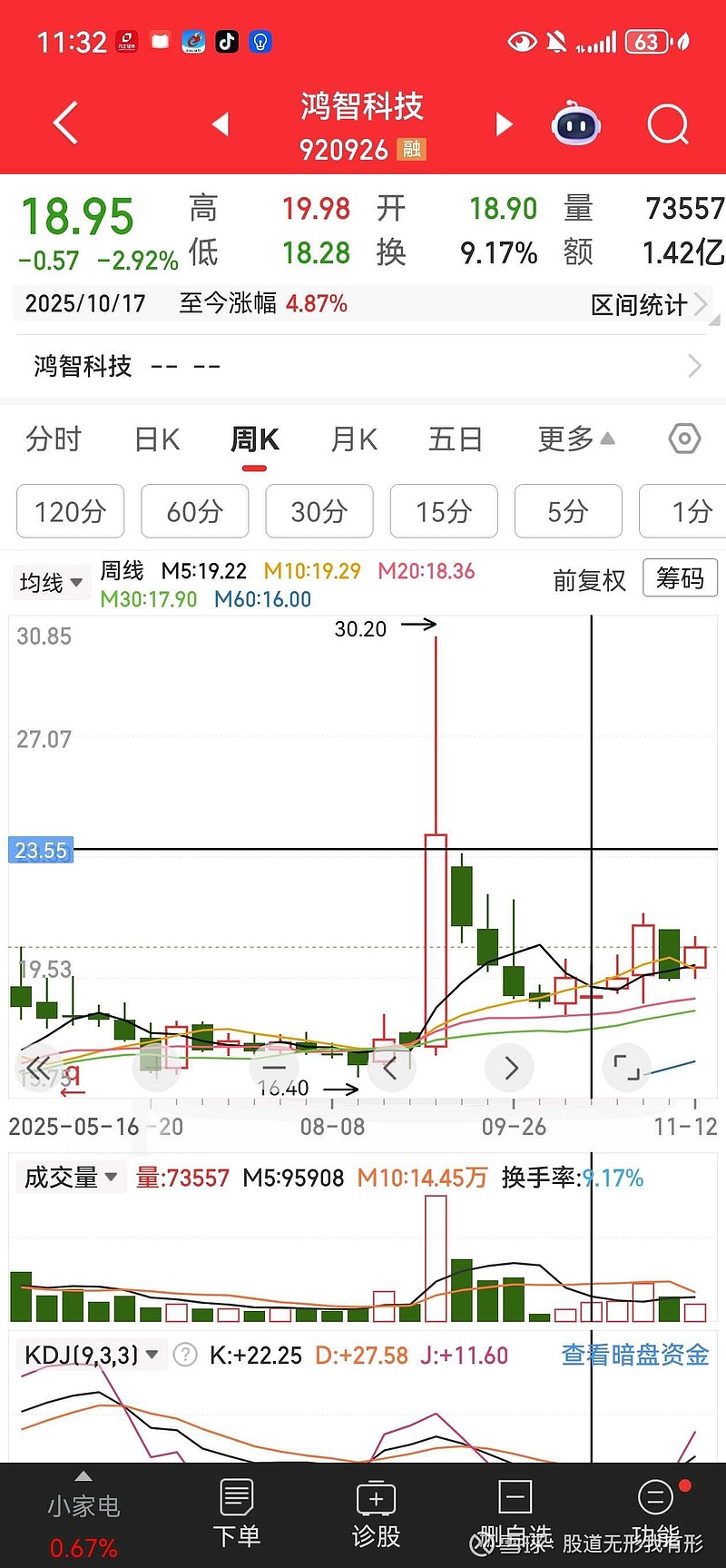
Task: Open the 成交量 volume indicator dropdown
Action: point(71,1177)
